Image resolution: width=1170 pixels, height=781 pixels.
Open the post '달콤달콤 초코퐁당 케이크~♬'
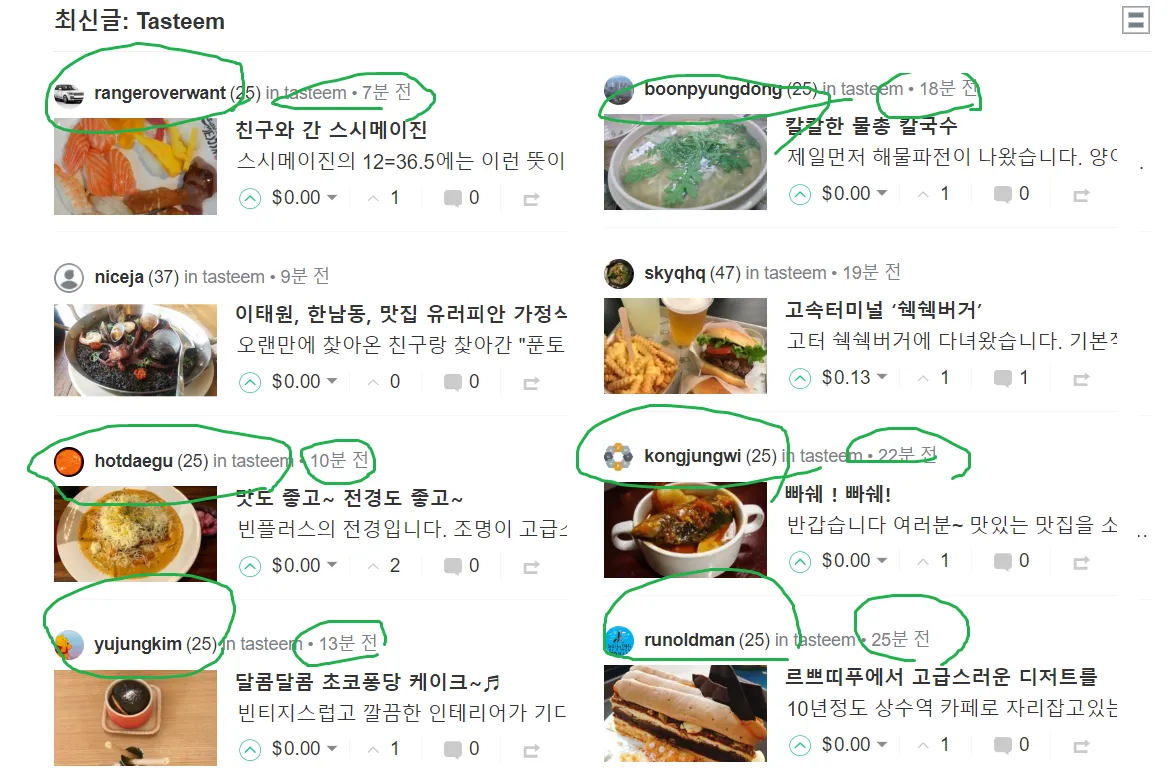(367, 682)
